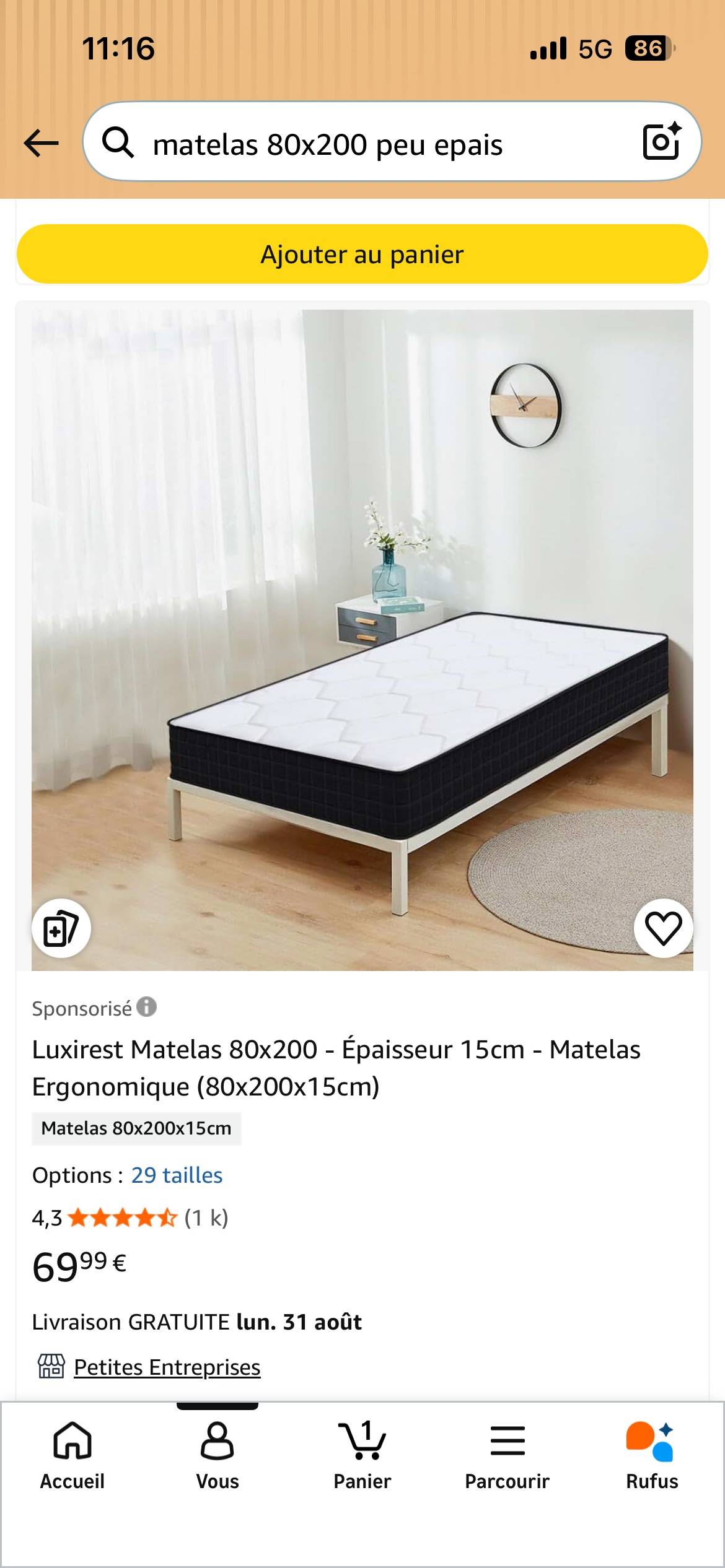Switch to the Vous tab
Viewport: 725px width, 1568px height.
[217, 1455]
